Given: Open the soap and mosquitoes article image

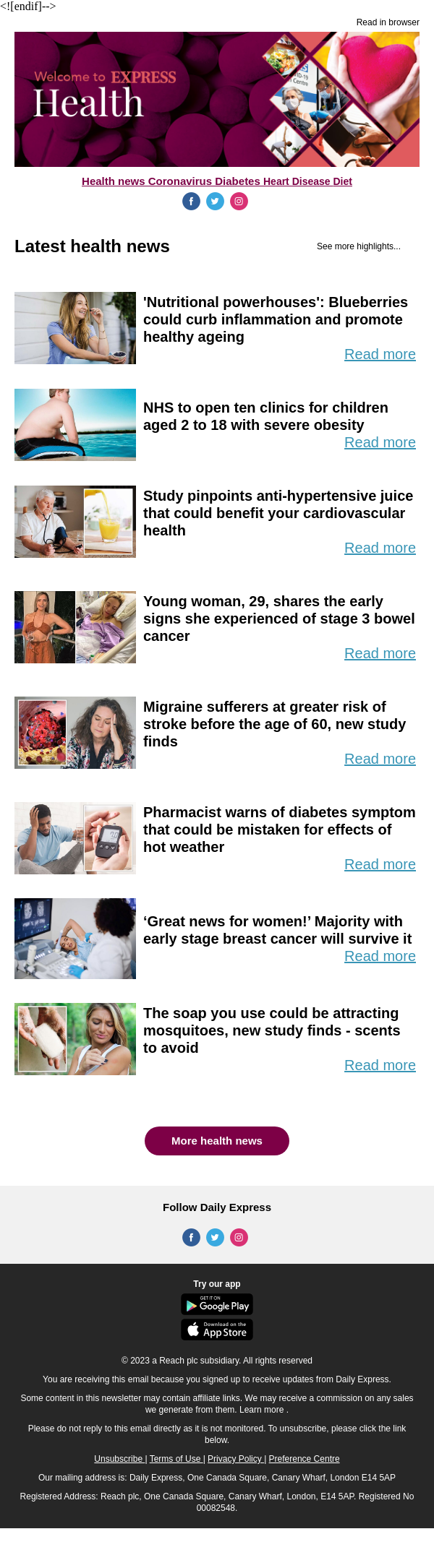Looking at the screenshot, I should point(75,1039).
